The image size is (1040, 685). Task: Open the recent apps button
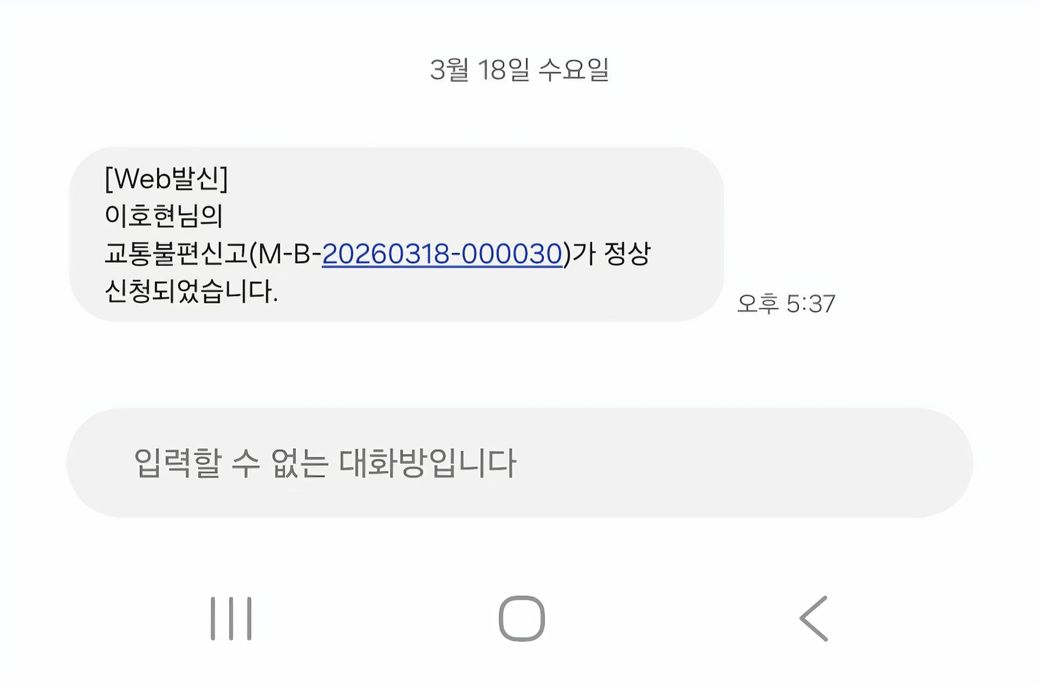pyautogui.click(x=231, y=618)
